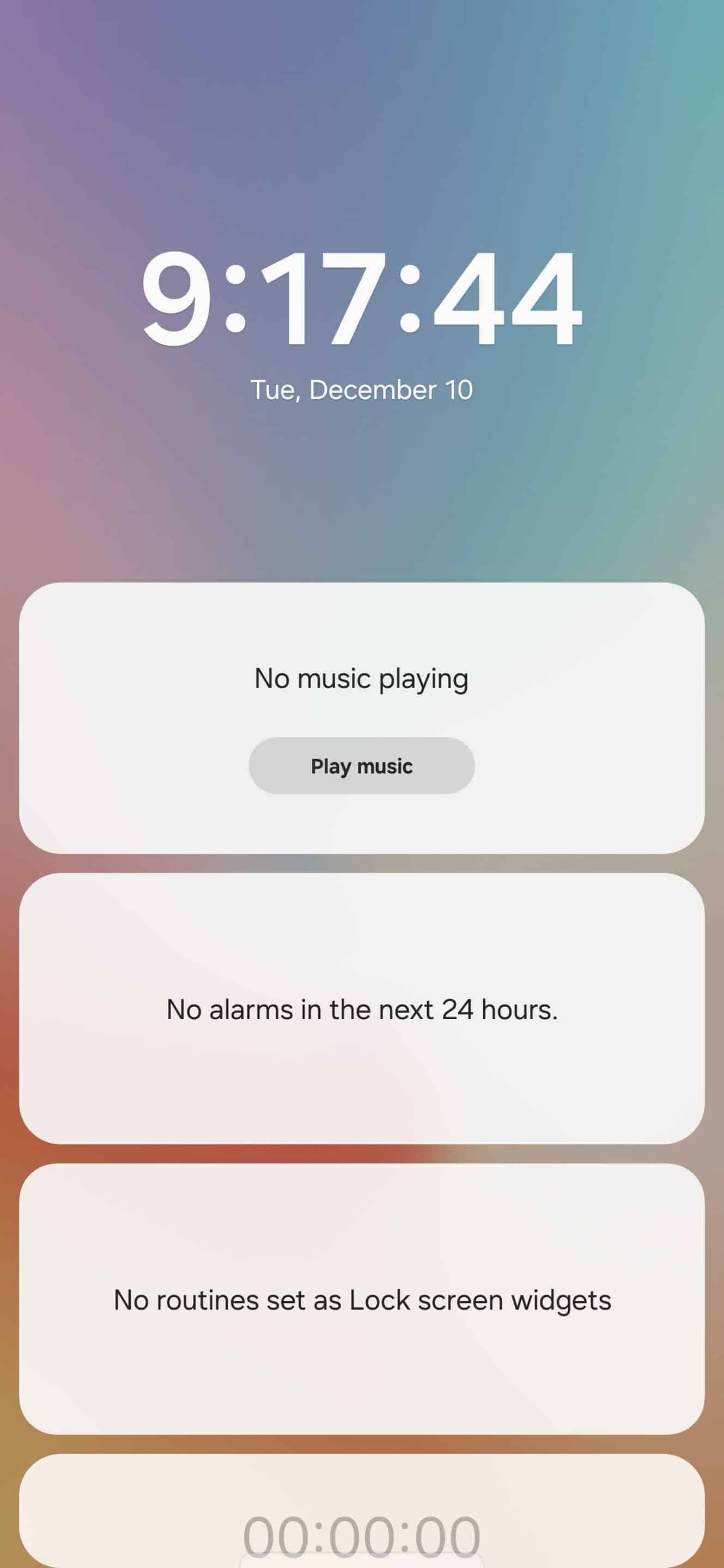Tap the Play music button
The height and width of the screenshot is (1568, 724).
tap(362, 765)
